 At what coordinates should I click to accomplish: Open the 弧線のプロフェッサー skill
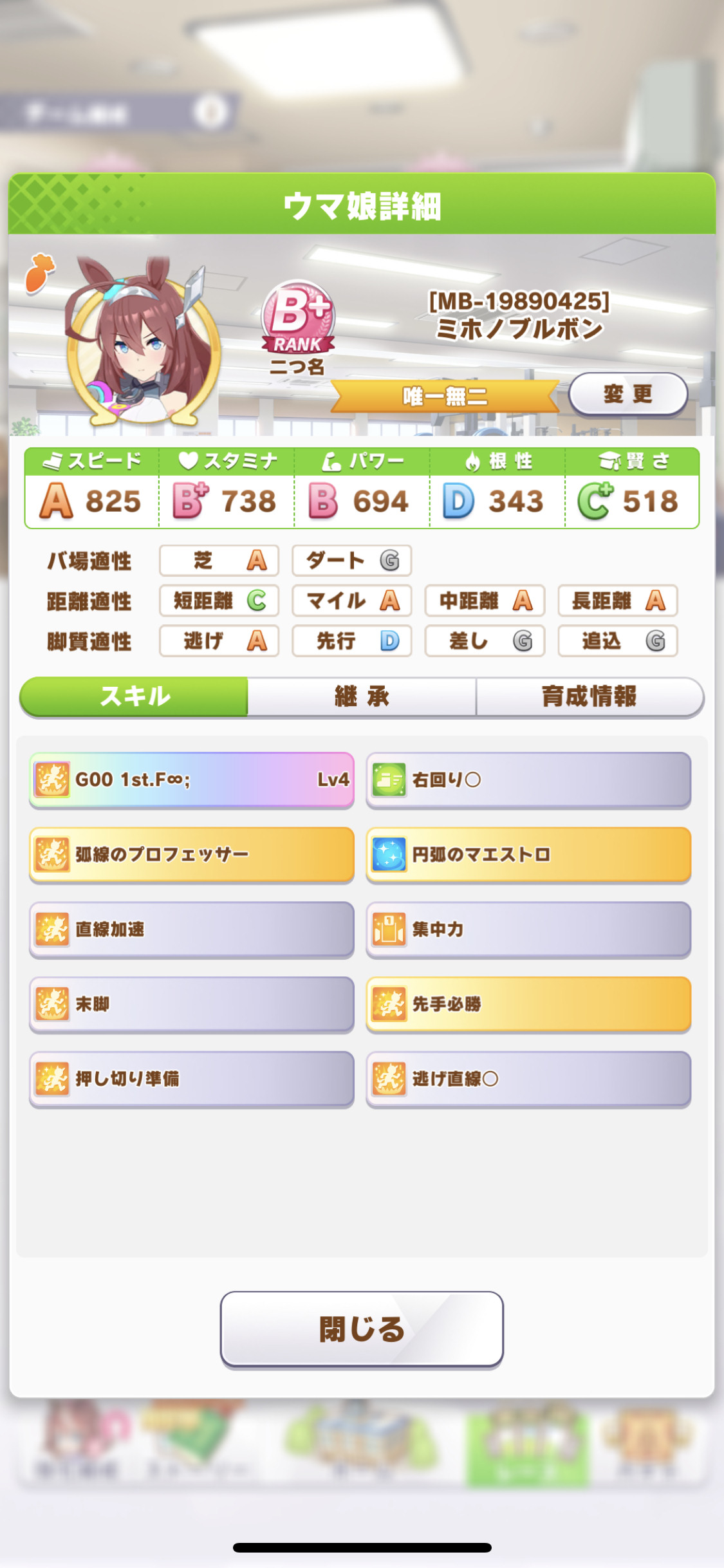pos(192,854)
